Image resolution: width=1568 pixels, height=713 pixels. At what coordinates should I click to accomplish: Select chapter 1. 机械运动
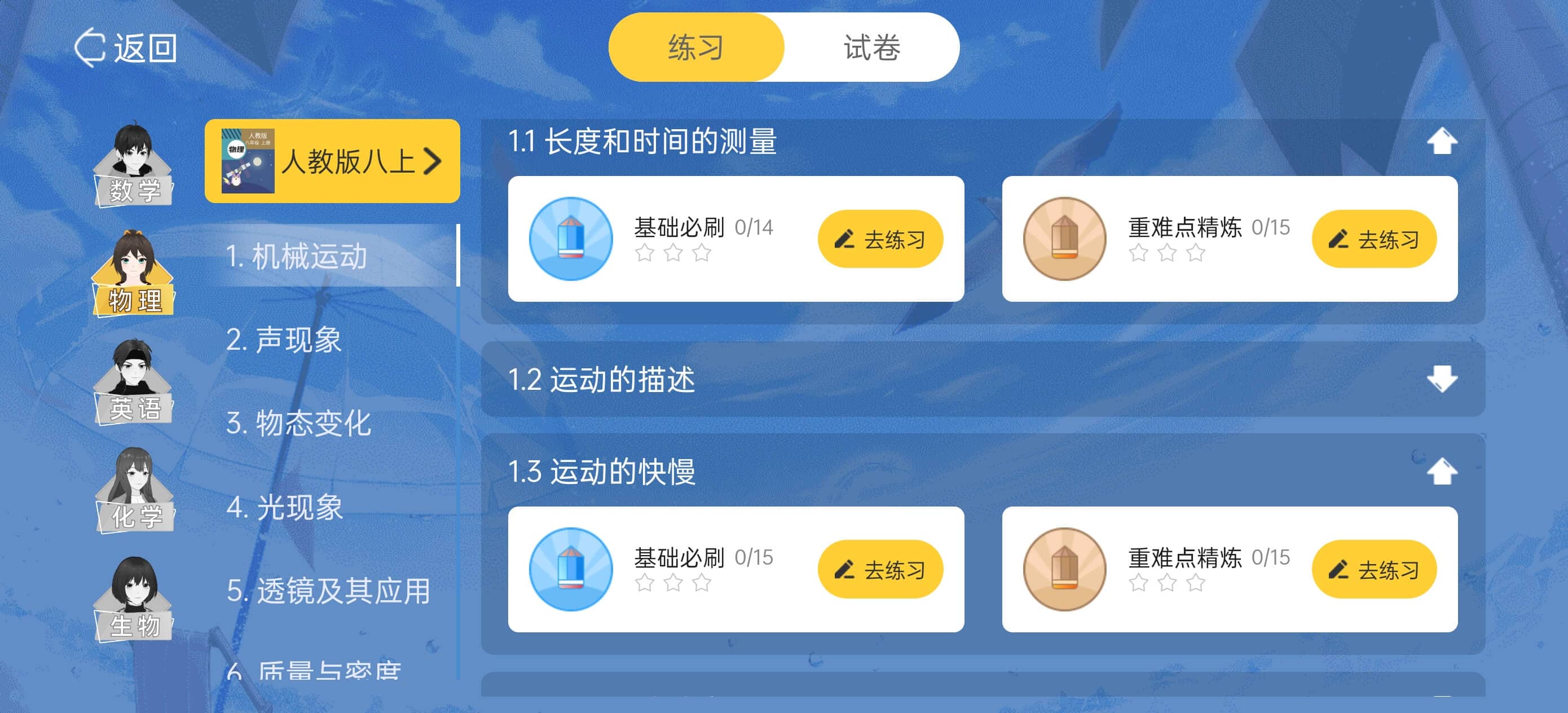[297, 256]
